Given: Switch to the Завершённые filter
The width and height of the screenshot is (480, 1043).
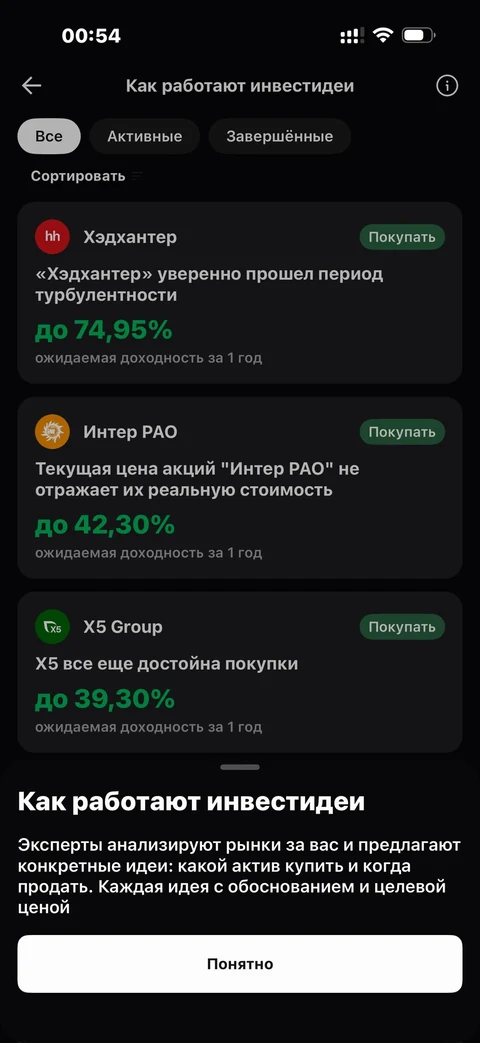Looking at the screenshot, I should coord(280,136).
